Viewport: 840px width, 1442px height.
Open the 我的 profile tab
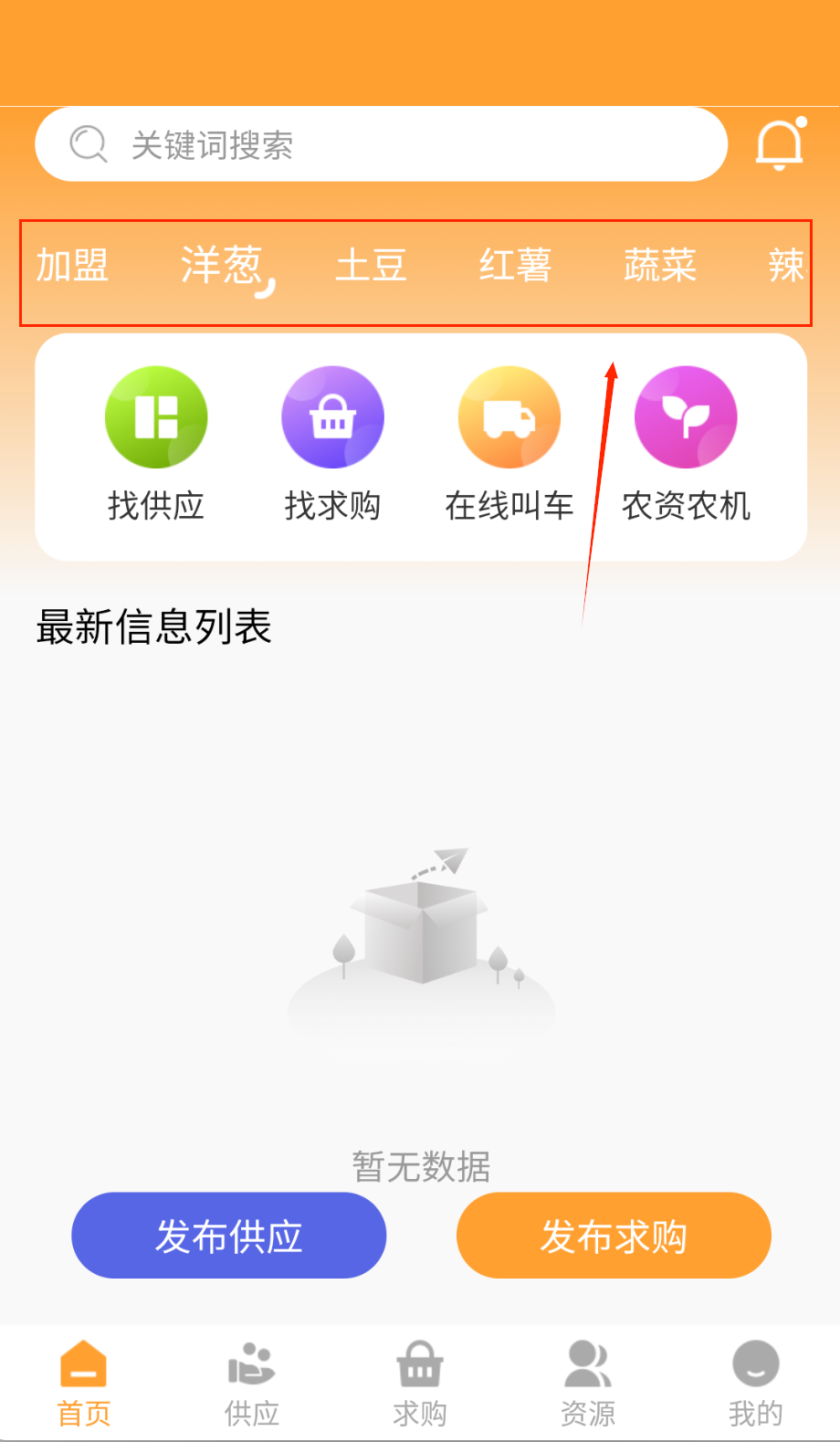pos(756,1383)
